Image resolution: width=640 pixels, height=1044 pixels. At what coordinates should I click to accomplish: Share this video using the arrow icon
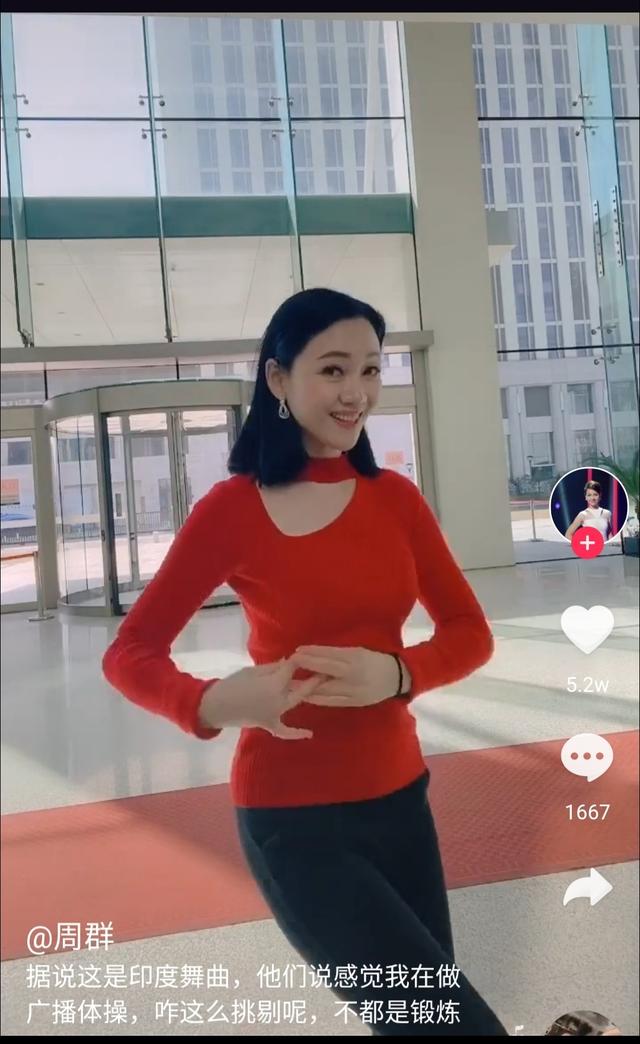click(587, 887)
